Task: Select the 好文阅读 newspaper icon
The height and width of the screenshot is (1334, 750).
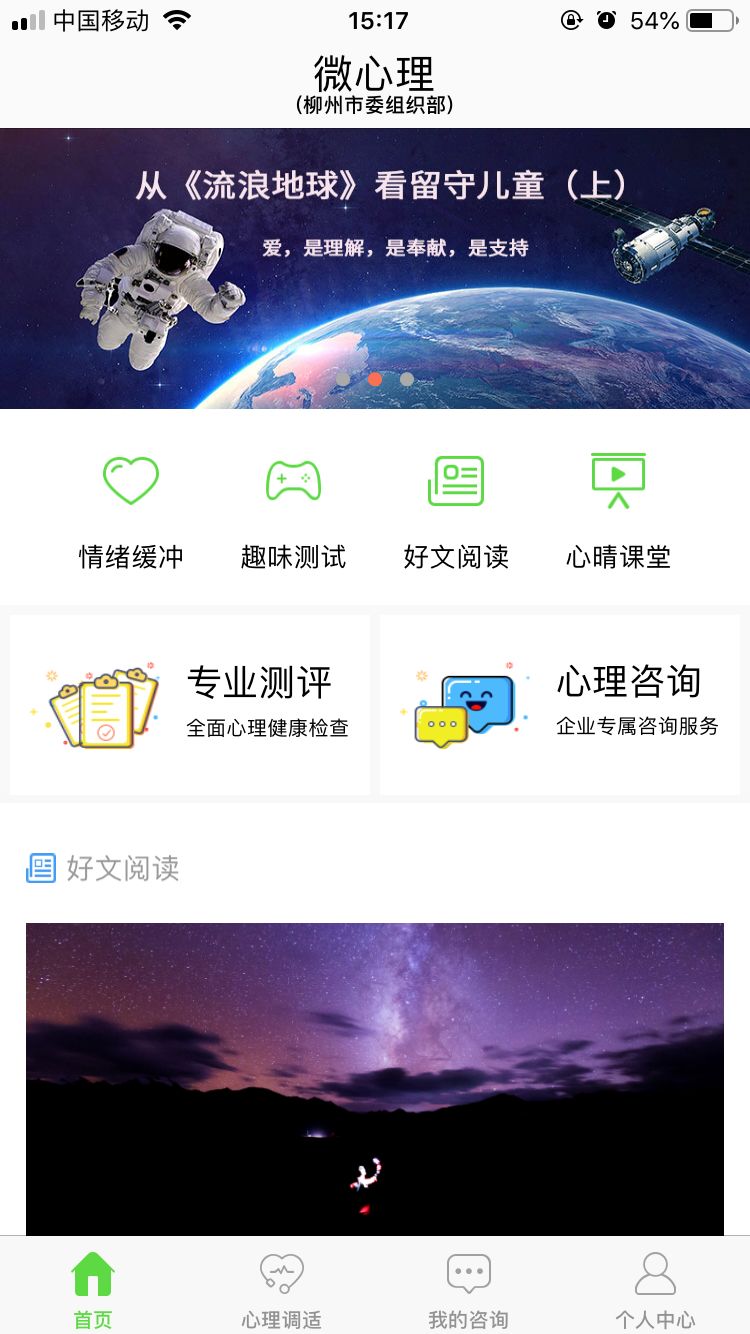Action: point(456,478)
